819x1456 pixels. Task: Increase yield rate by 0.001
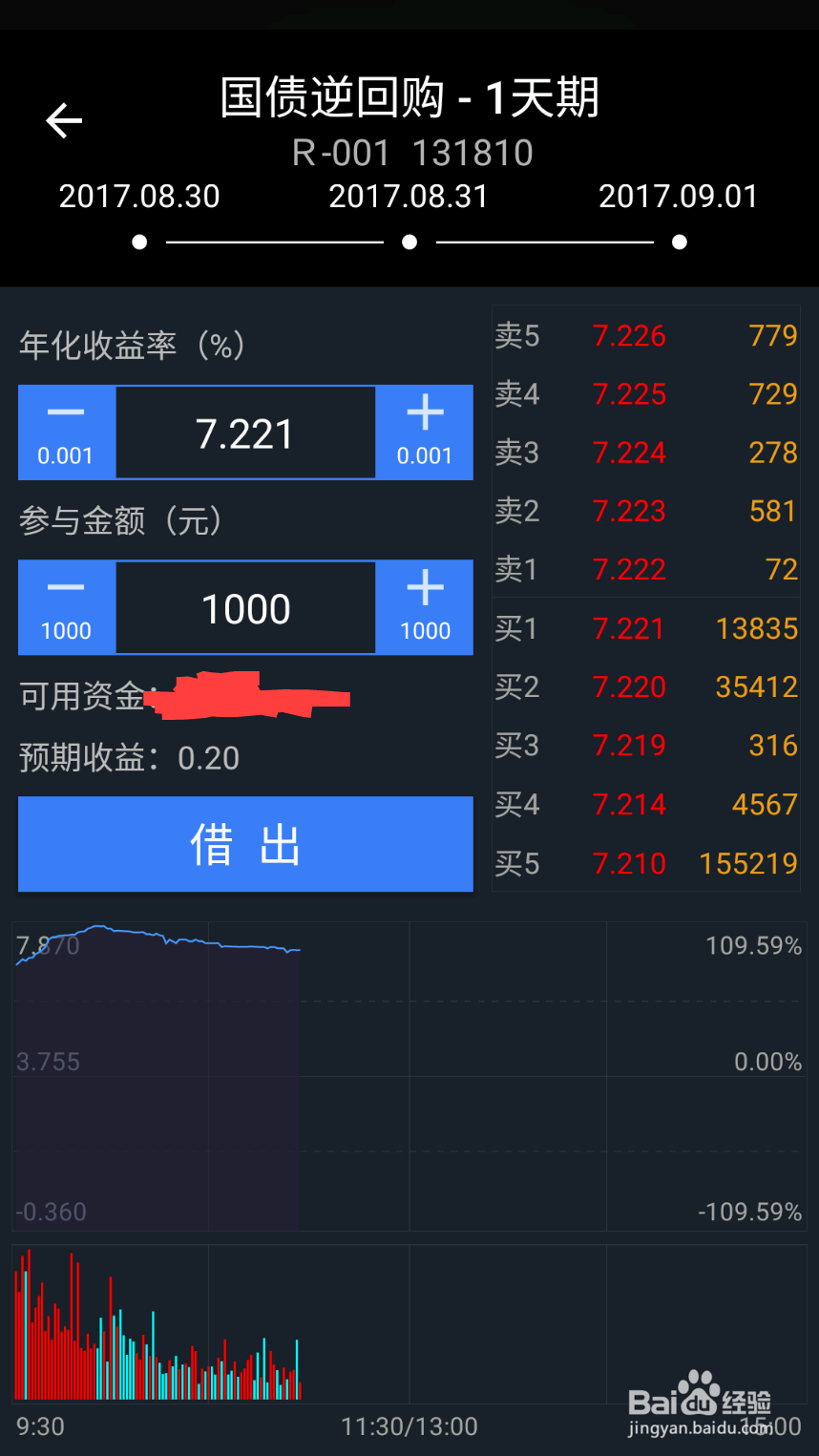(x=425, y=432)
